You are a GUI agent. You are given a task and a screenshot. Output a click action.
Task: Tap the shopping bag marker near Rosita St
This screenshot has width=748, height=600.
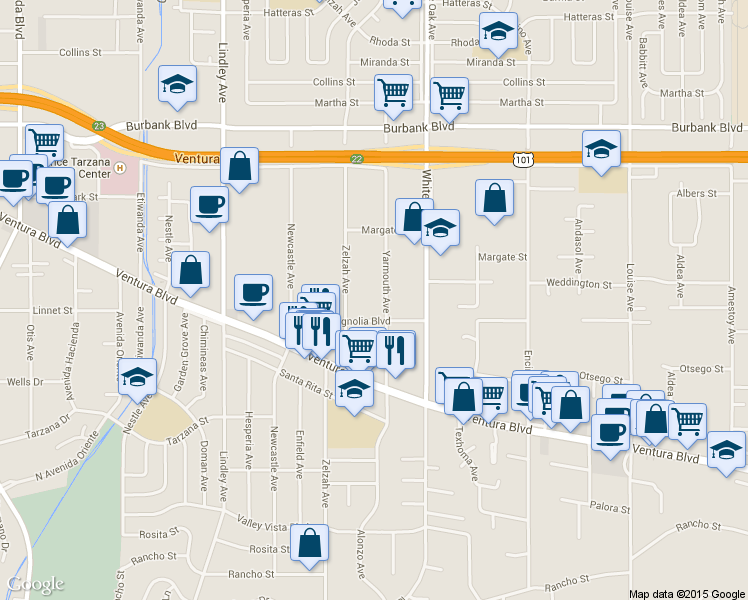(310, 544)
